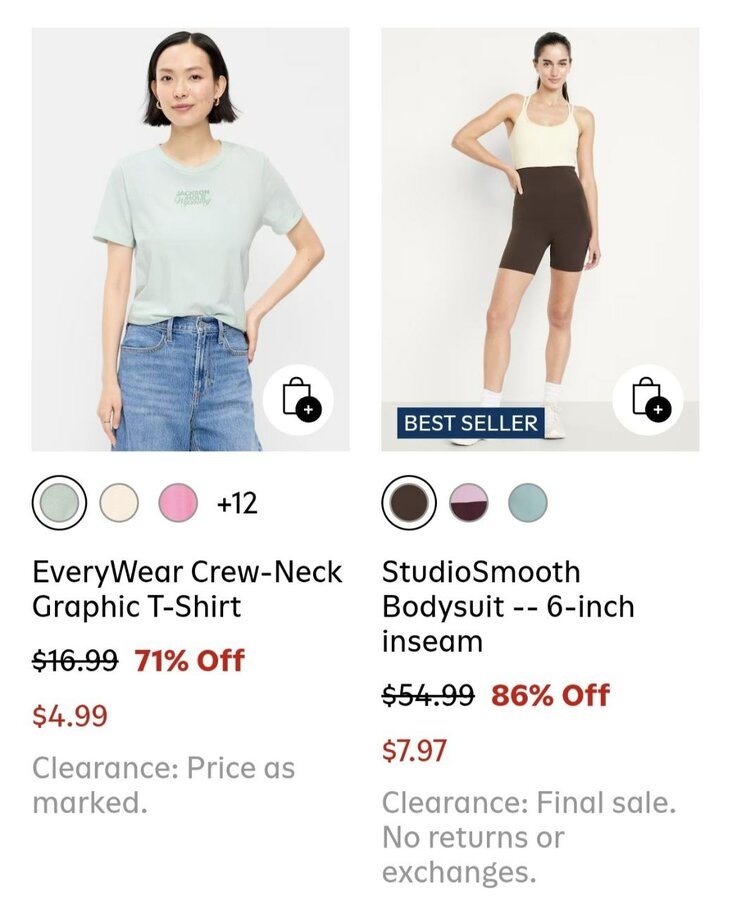The image size is (731, 900).
Task: Pick the pink T-Shirt color swatch
Action: click(178, 502)
